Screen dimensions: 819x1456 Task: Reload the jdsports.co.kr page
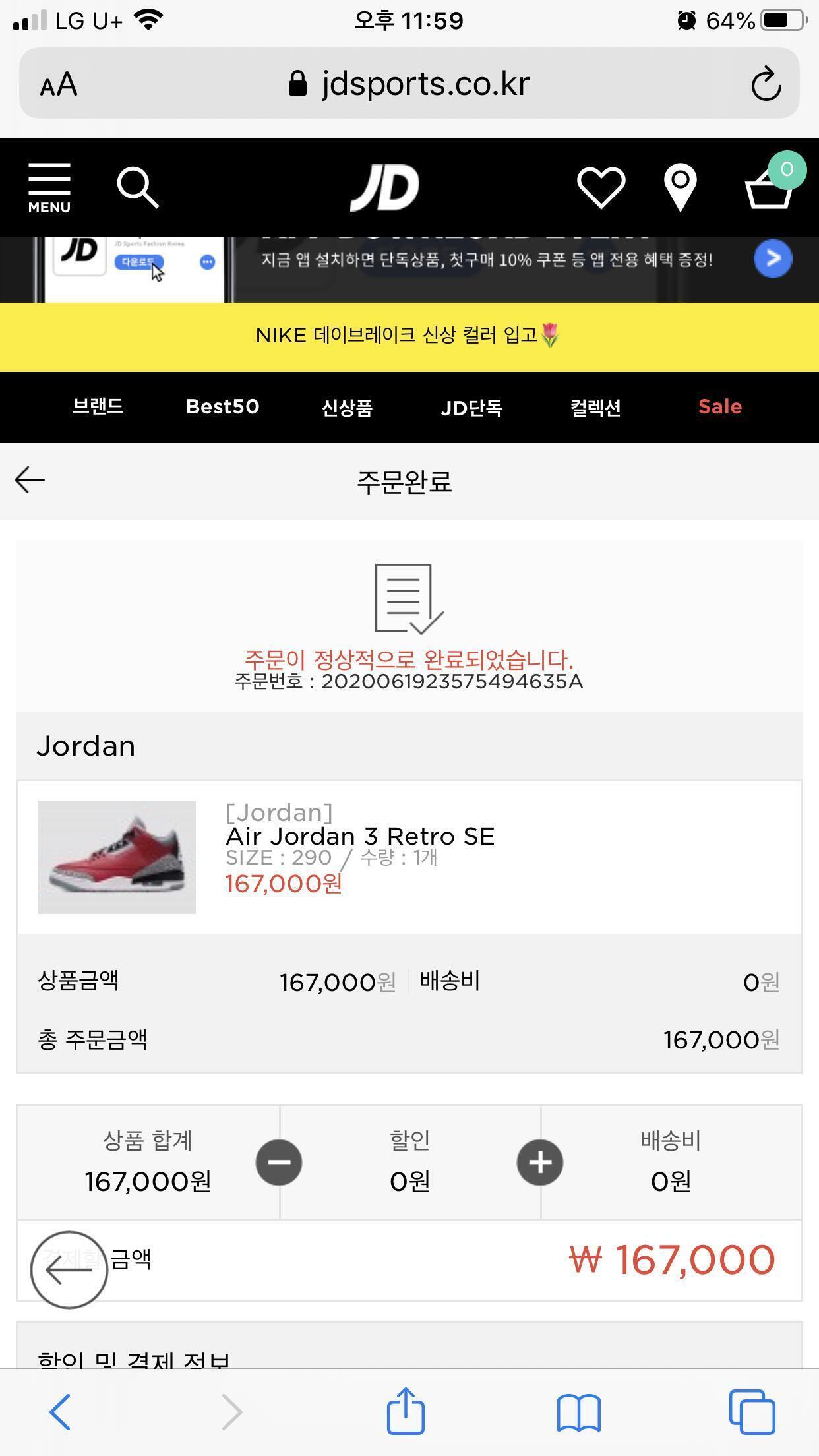(x=766, y=84)
